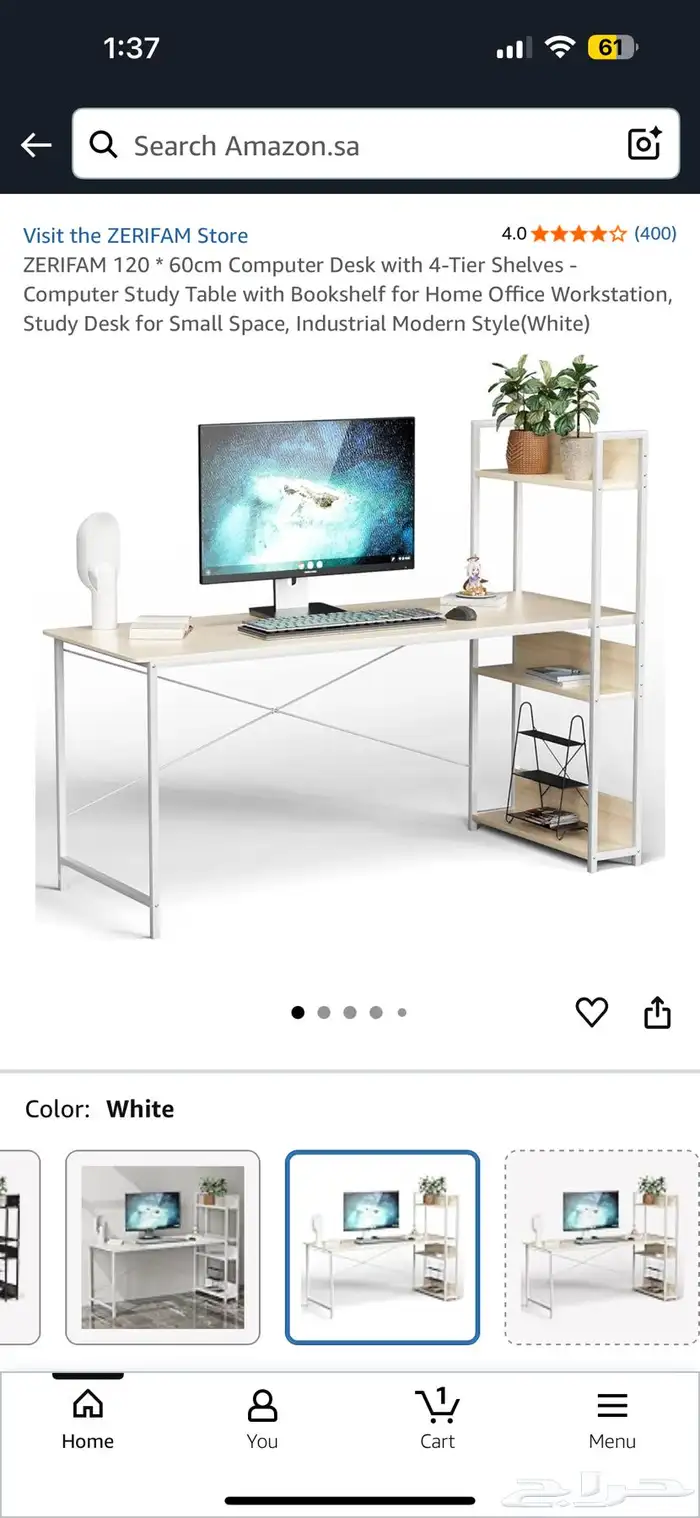Visit the ZERIFAM Store link
The width and height of the screenshot is (700, 1518).
(135, 235)
